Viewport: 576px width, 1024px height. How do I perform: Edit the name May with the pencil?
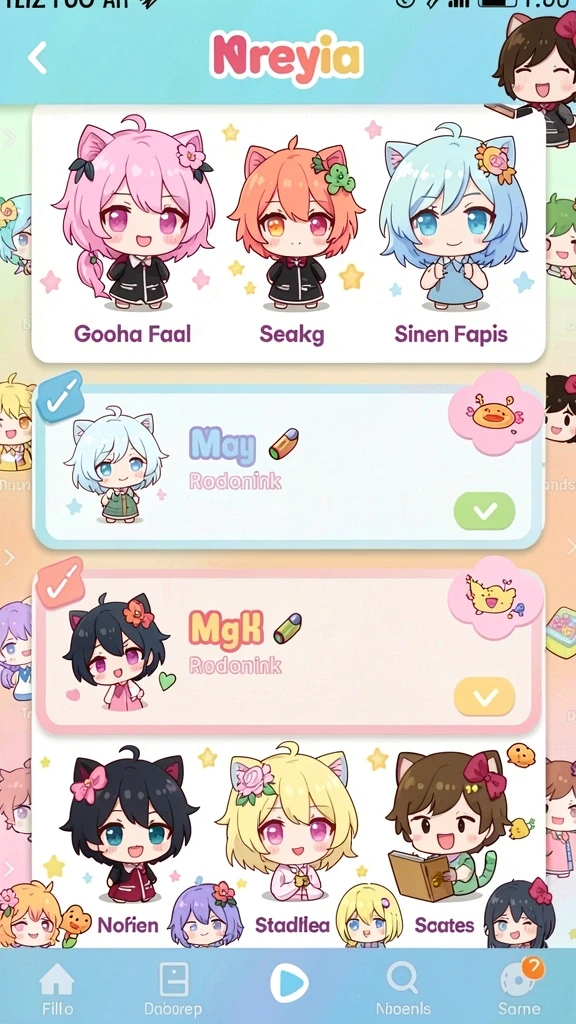coord(283,444)
